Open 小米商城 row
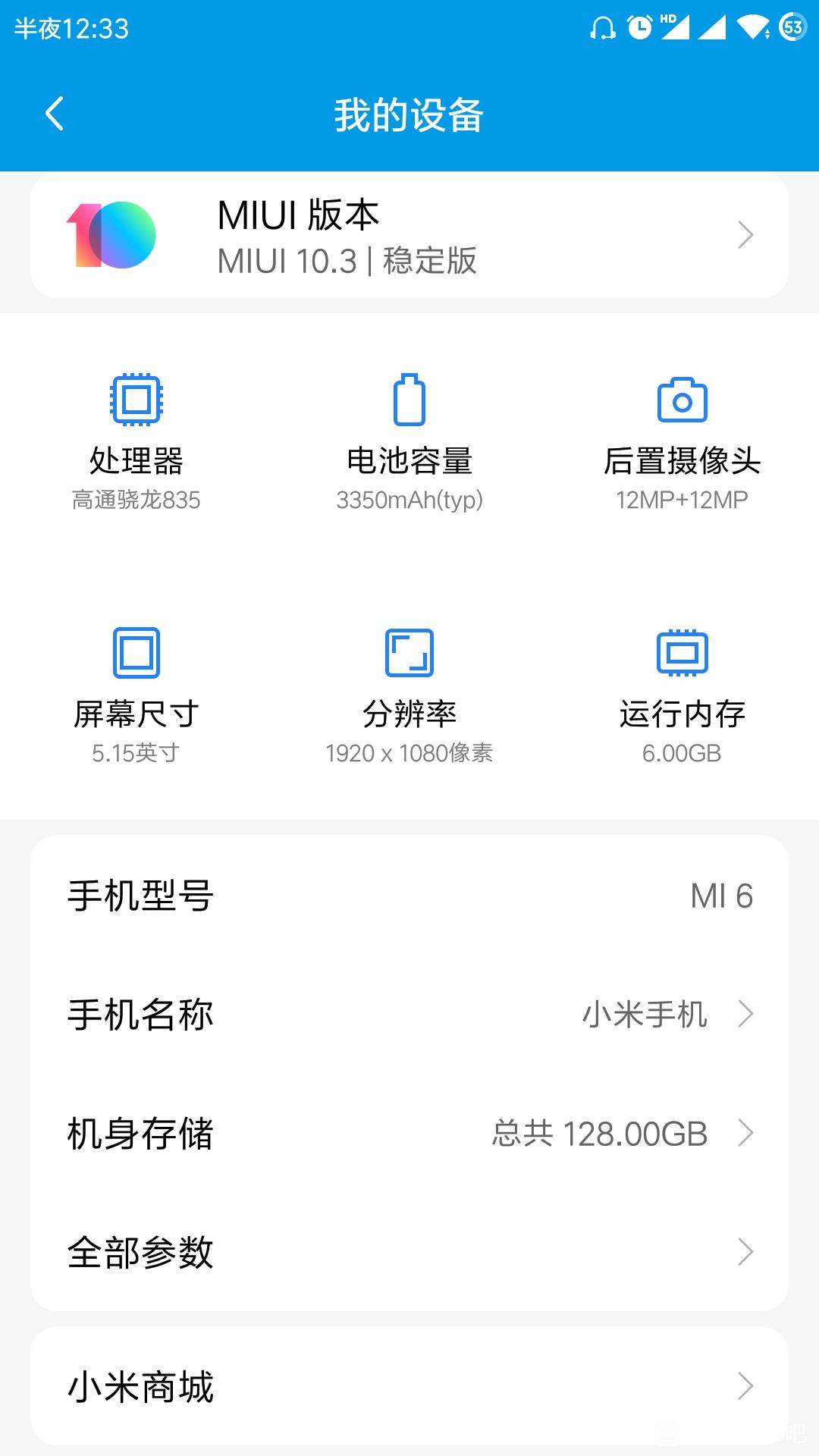 coord(409,1386)
